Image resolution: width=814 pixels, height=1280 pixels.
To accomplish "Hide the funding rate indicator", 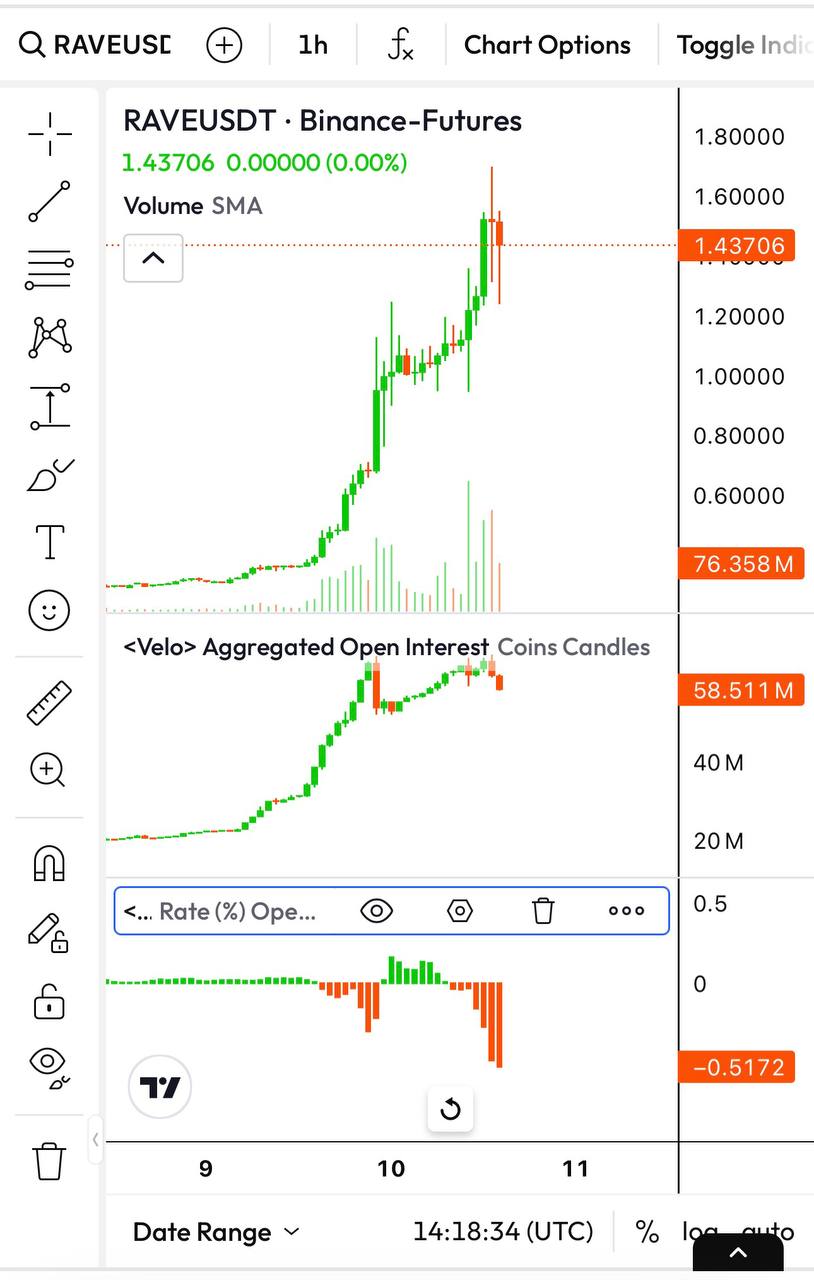I will tap(376, 911).
